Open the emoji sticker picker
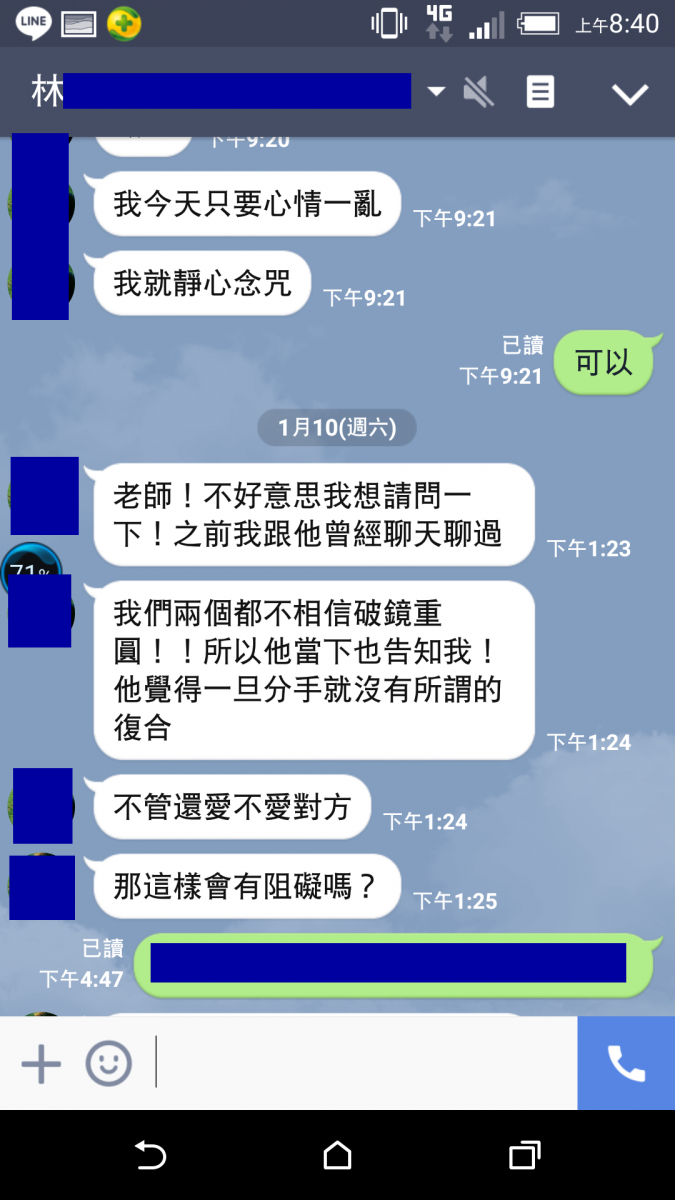Viewport: 675px width, 1200px height. pos(108,1063)
